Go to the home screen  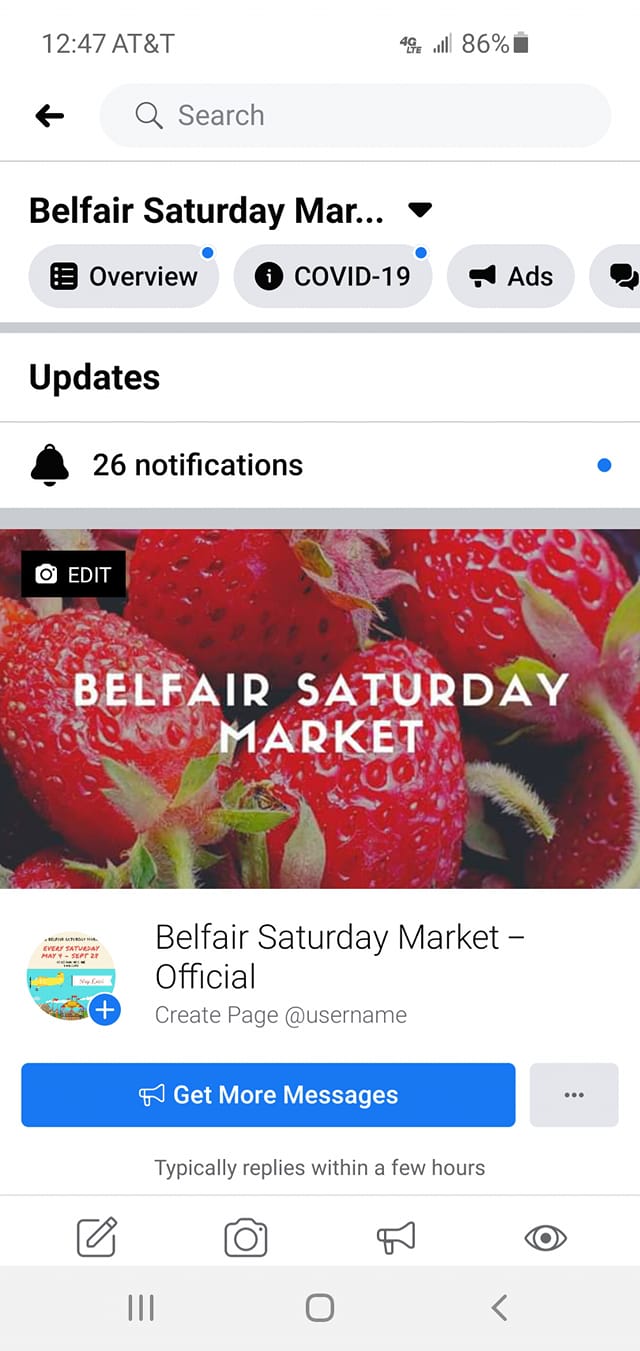[320, 1307]
